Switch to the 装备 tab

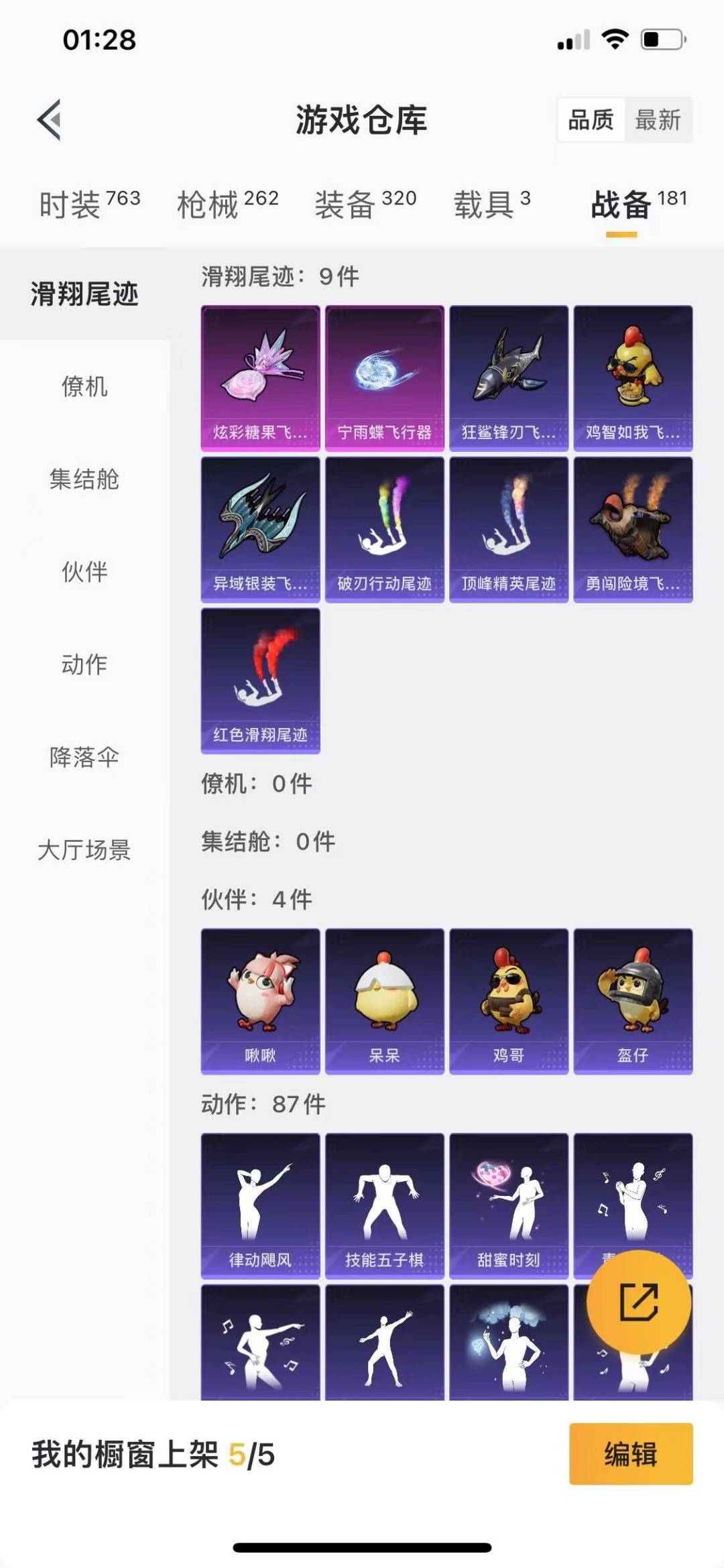(365, 204)
